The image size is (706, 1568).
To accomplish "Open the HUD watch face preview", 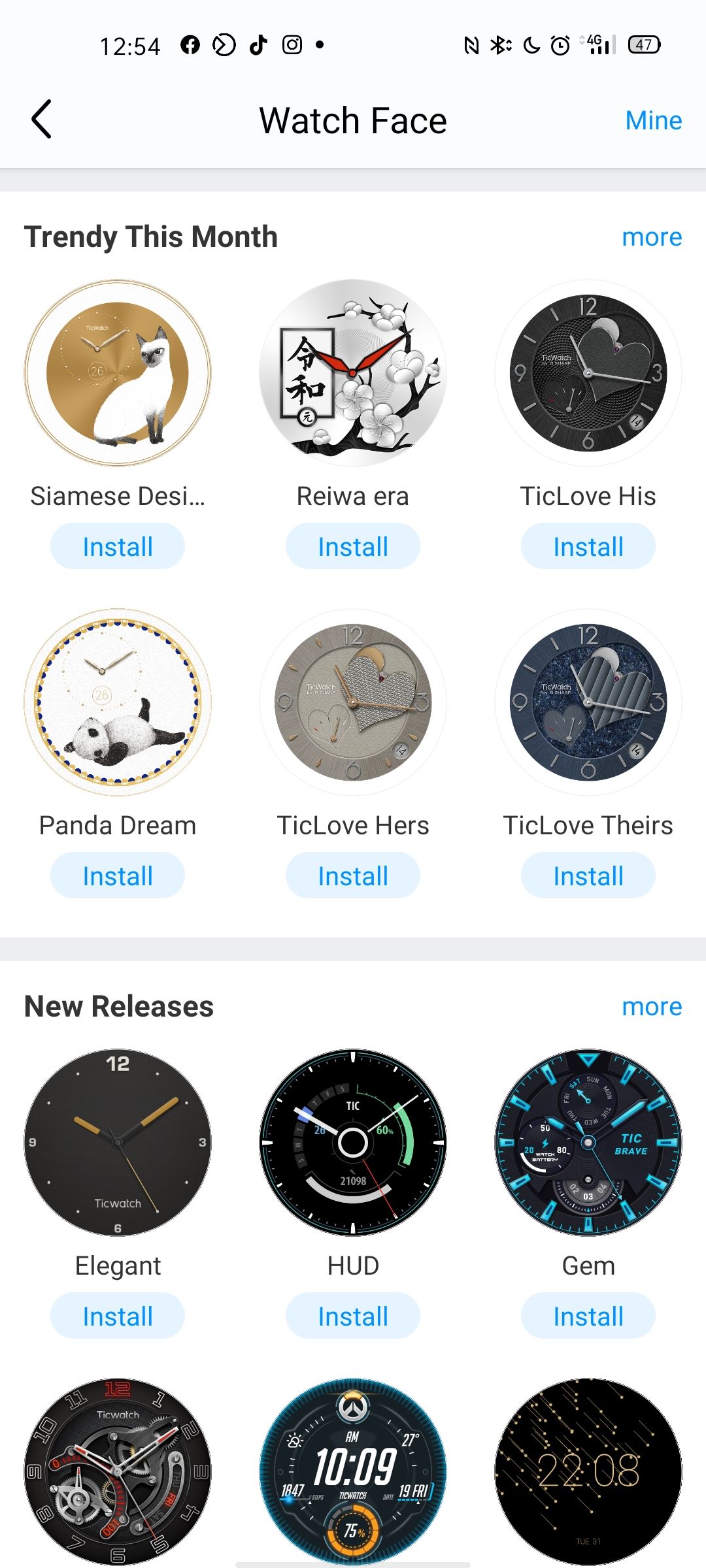I will (353, 1143).
